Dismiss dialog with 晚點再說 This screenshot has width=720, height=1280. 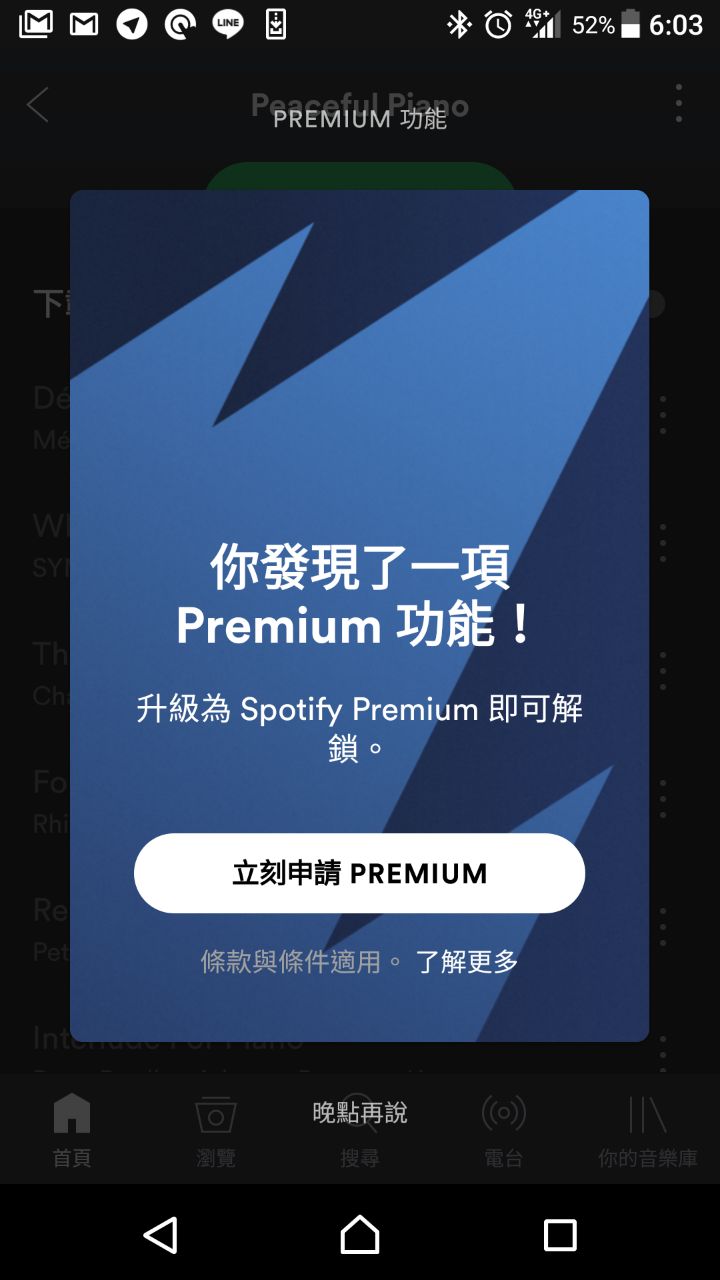tap(359, 1112)
